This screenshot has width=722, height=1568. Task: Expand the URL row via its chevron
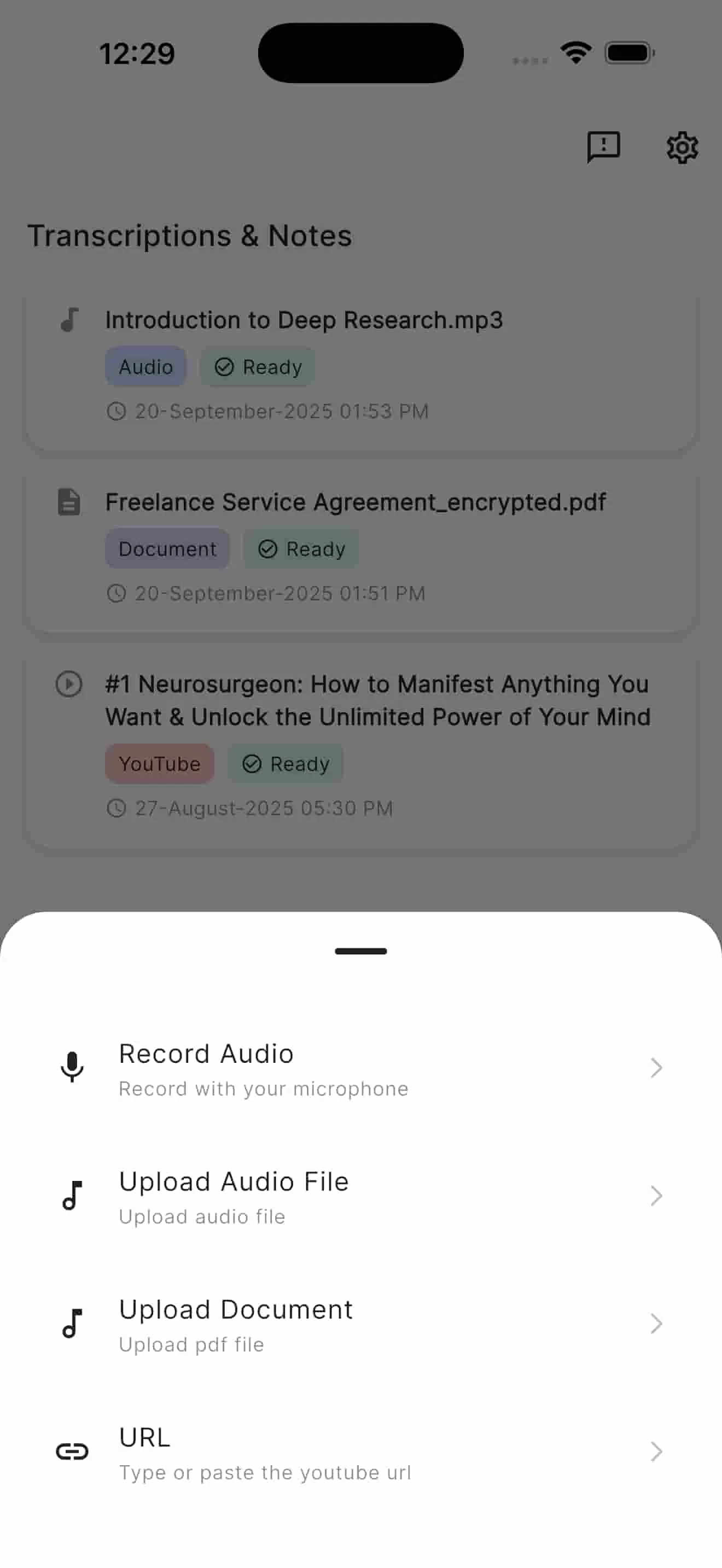point(656,1452)
